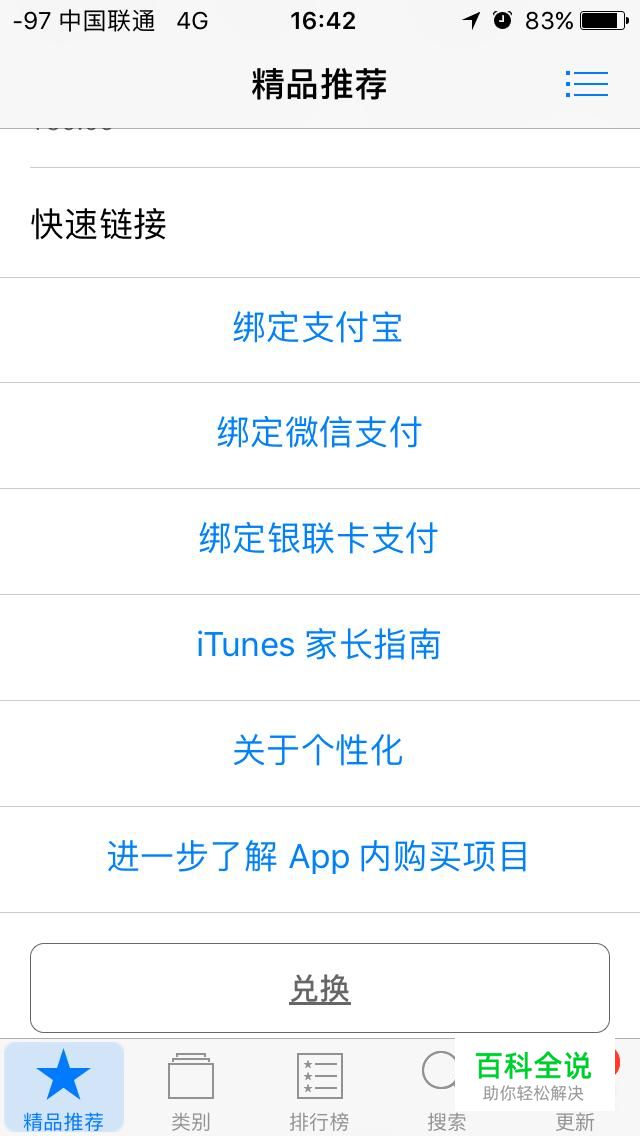
Task: Open iTunes 家长指南
Action: click(x=319, y=645)
